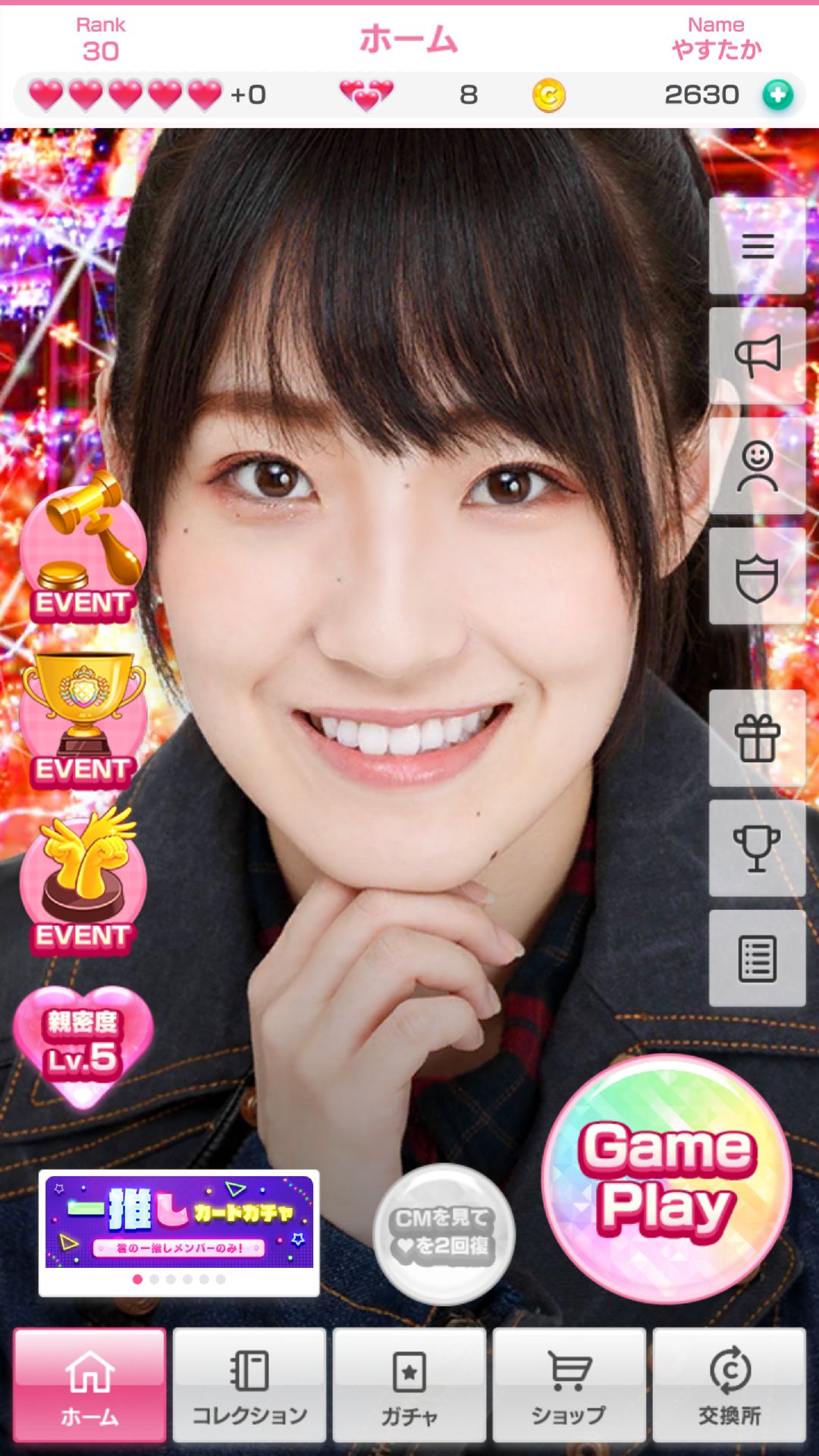Viewport: 819px width, 1456px height.
Task: Open the gift box presents icon
Action: point(757,738)
